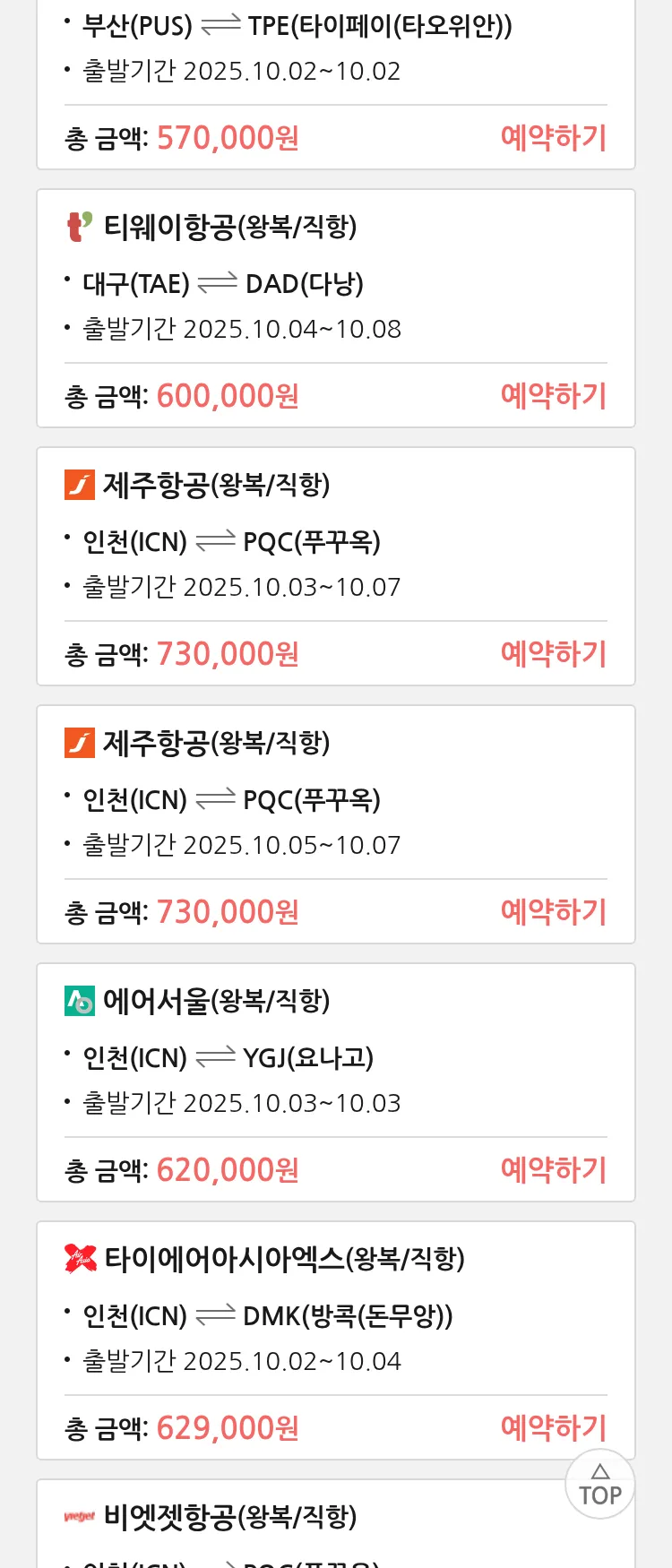Book the Jeju Air flight departing 10.05~10.07

[553, 912]
